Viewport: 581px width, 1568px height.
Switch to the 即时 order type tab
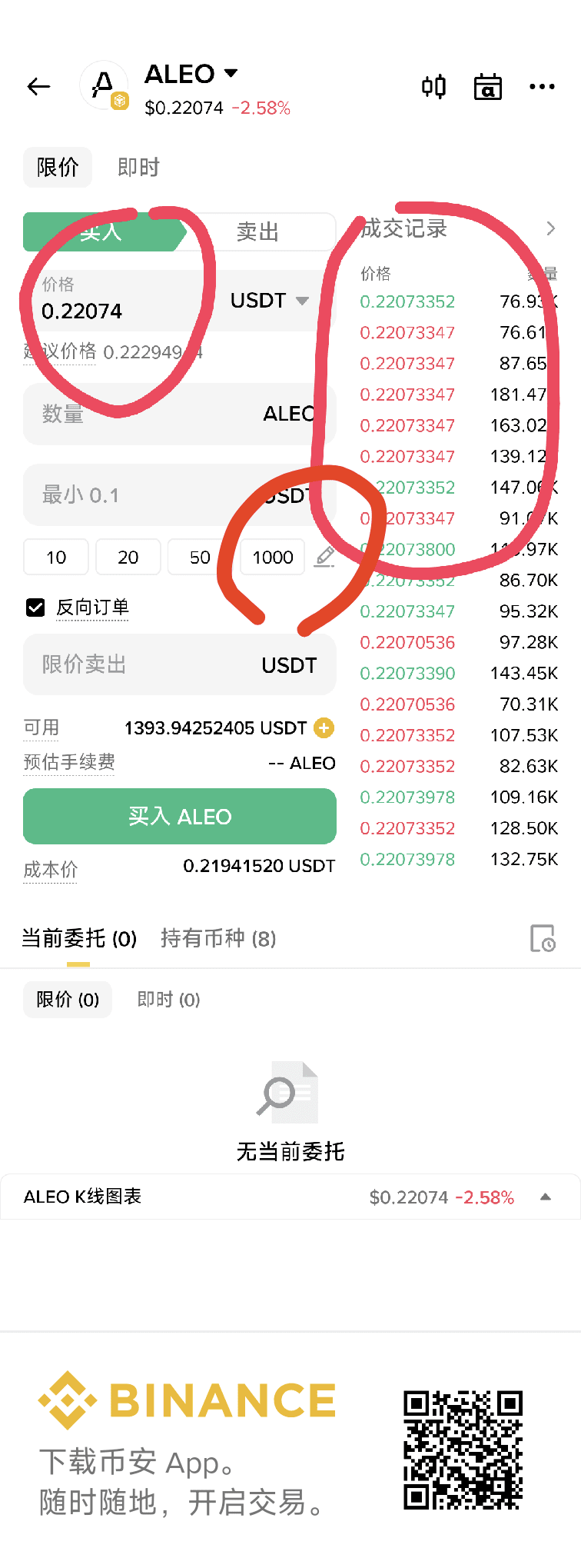coord(138,168)
